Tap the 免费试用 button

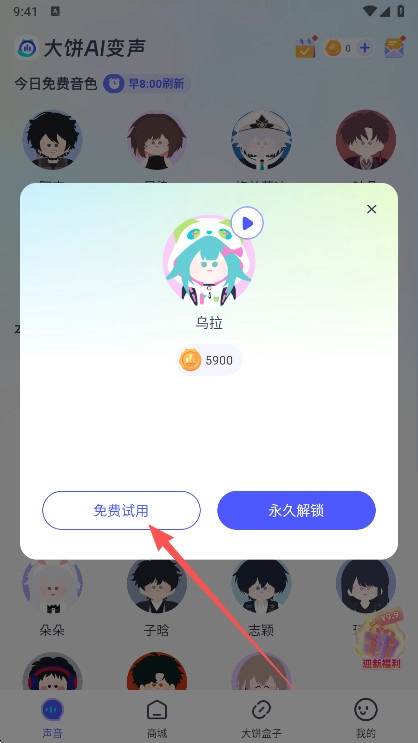tap(121, 510)
